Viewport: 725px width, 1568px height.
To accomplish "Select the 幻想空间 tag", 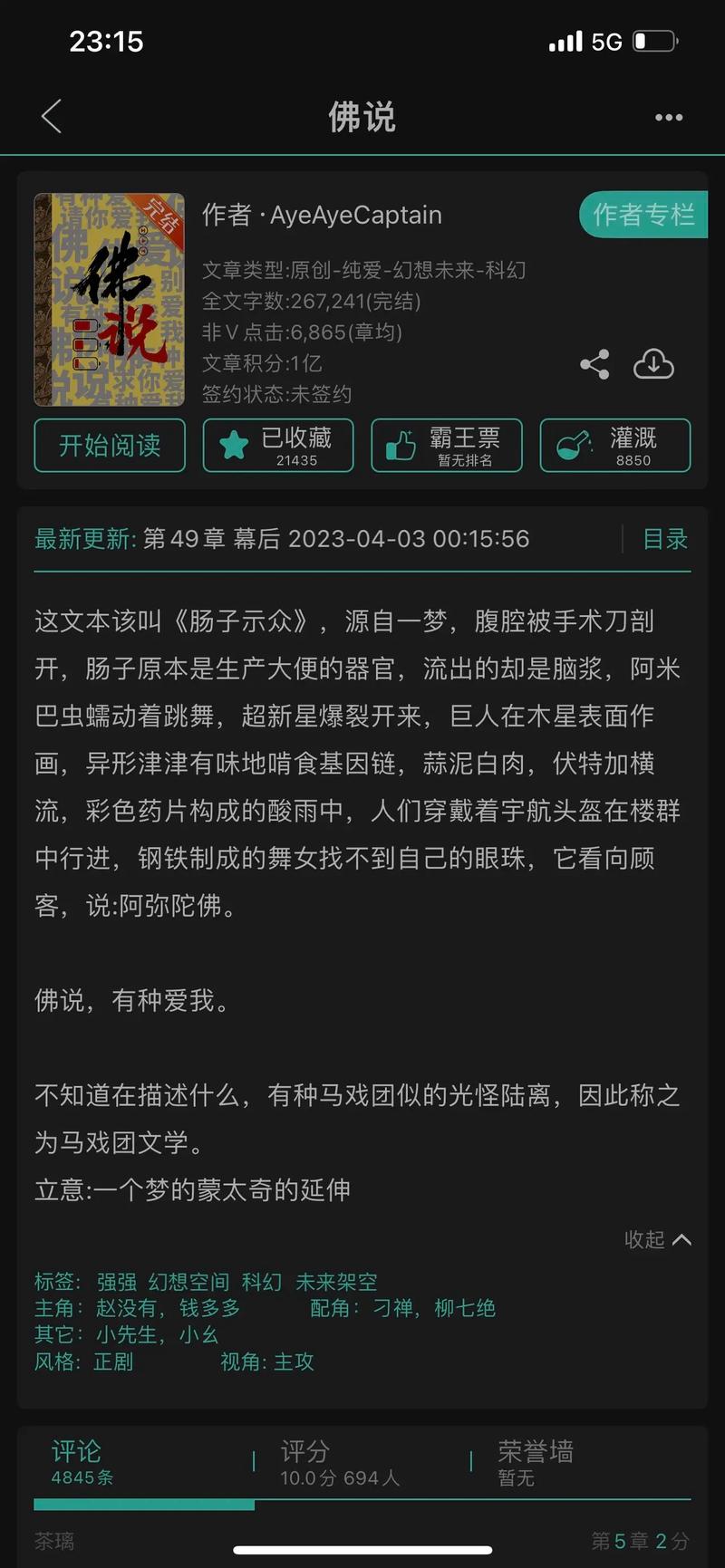I will point(188,1282).
